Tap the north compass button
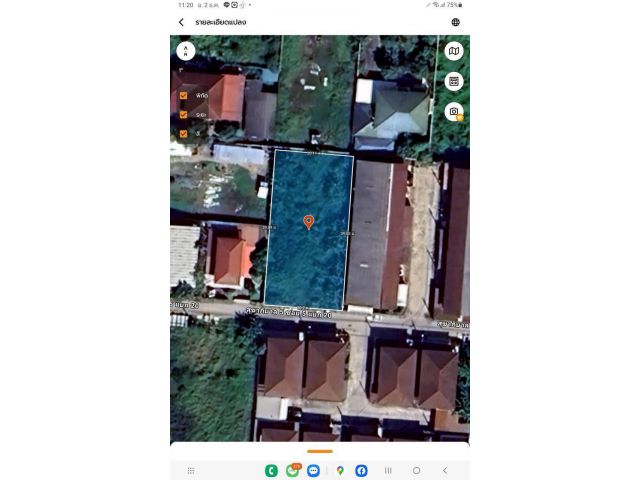Viewport: 640px width, 480px height. click(186, 51)
